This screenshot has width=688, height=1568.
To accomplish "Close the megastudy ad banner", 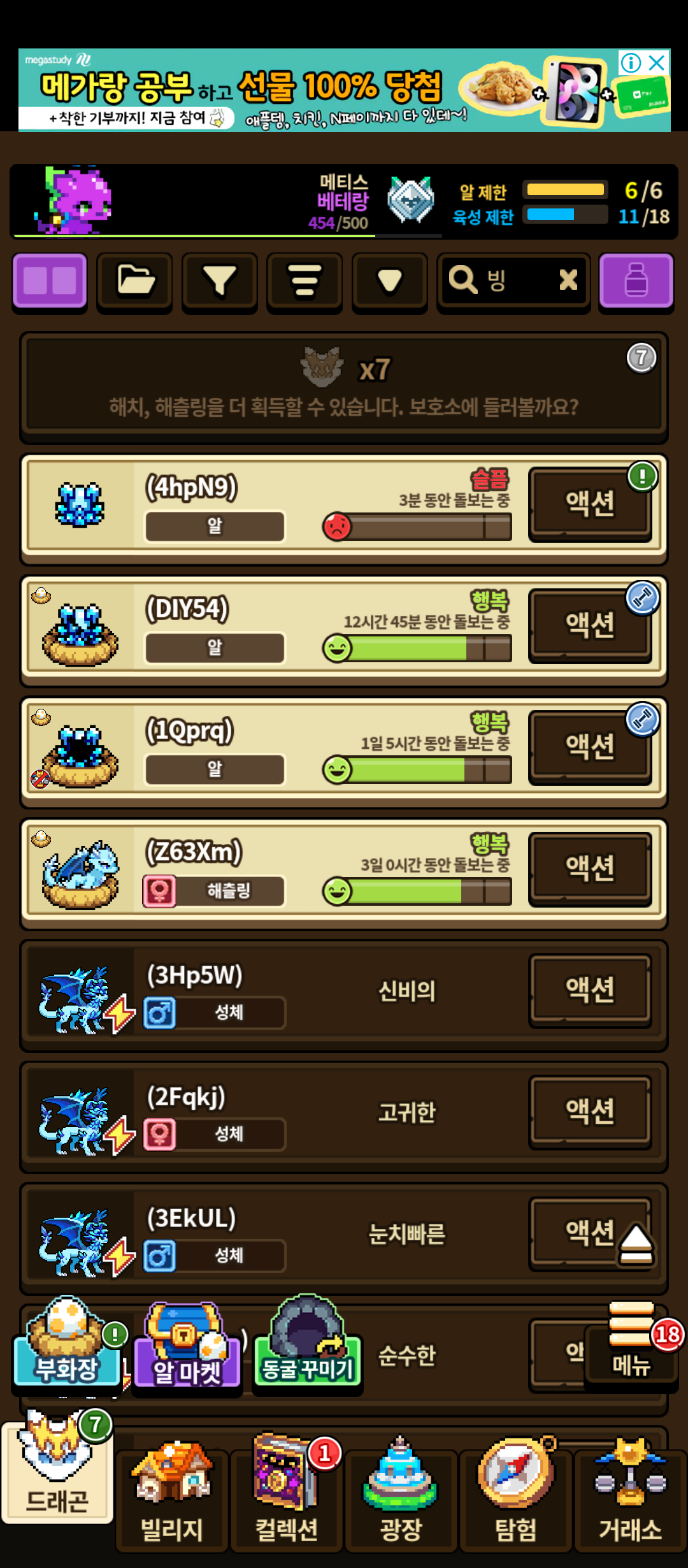I will [x=657, y=62].
